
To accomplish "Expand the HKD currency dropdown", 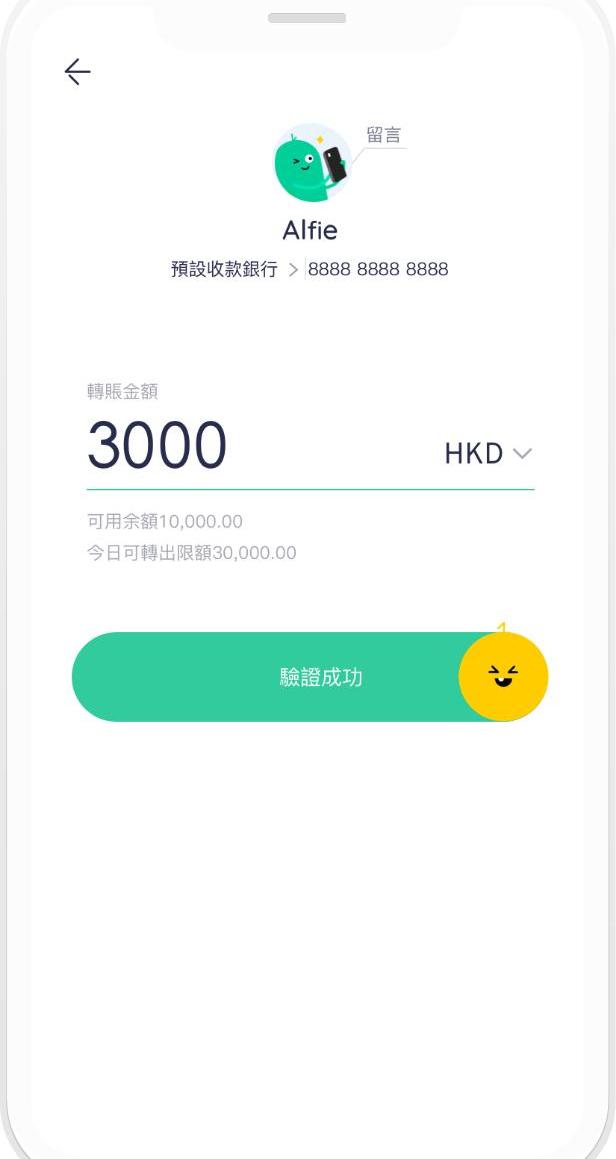I will [488, 454].
